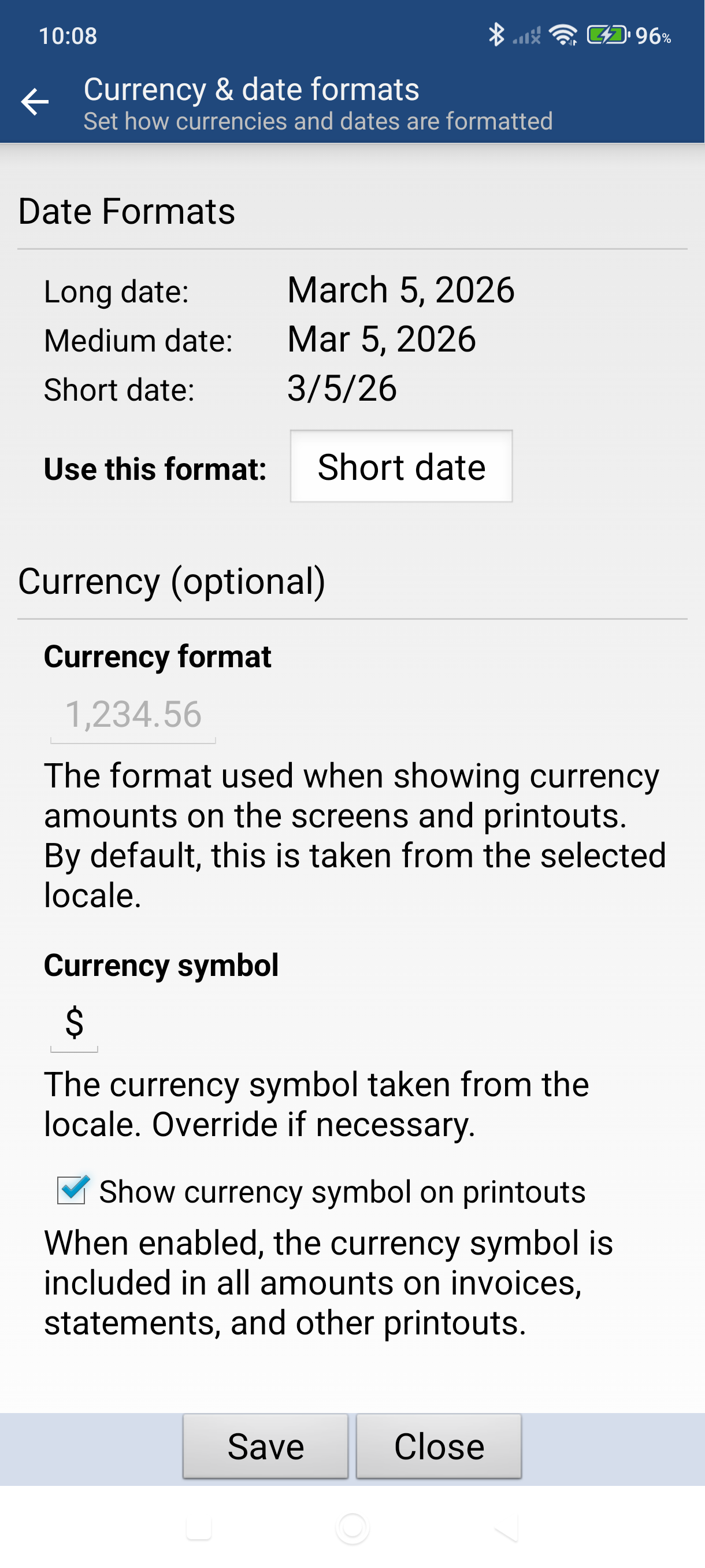Tap the Bluetooth status icon
The height and width of the screenshot is (1568, 705).
(498, 36)
